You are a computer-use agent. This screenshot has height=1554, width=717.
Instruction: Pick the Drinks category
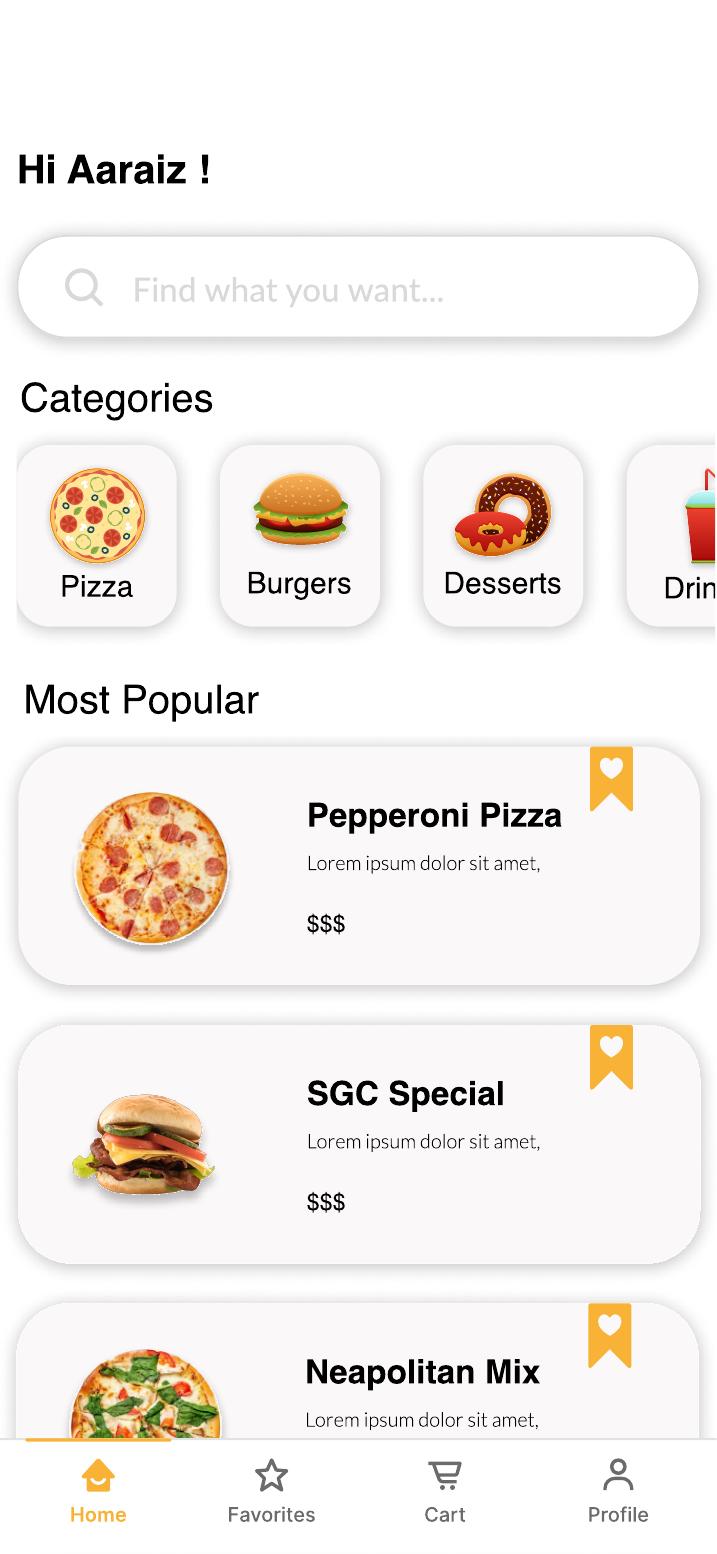[675, 536]
